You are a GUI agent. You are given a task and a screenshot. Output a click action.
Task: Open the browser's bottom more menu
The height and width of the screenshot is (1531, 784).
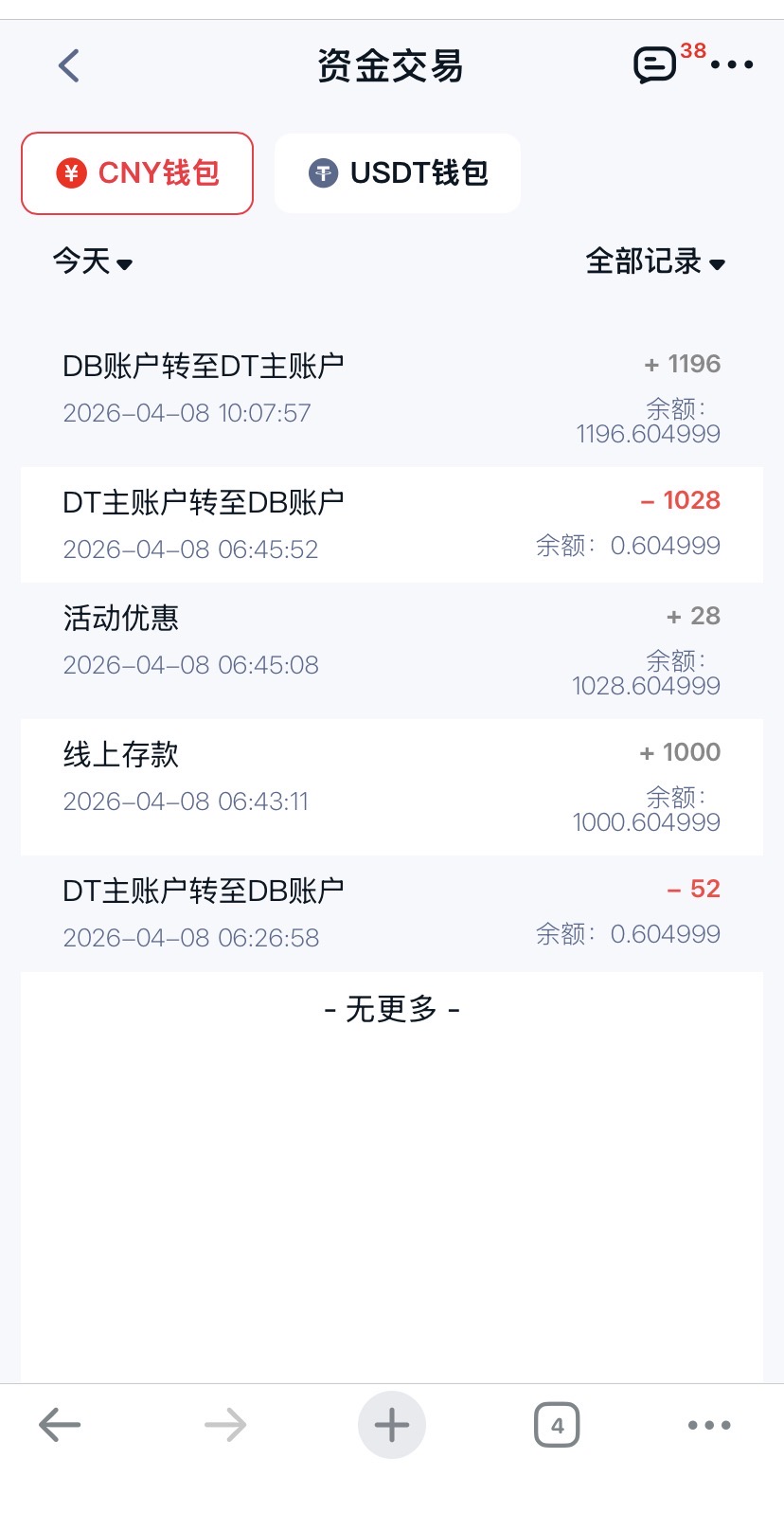[x=709, y=1425]
